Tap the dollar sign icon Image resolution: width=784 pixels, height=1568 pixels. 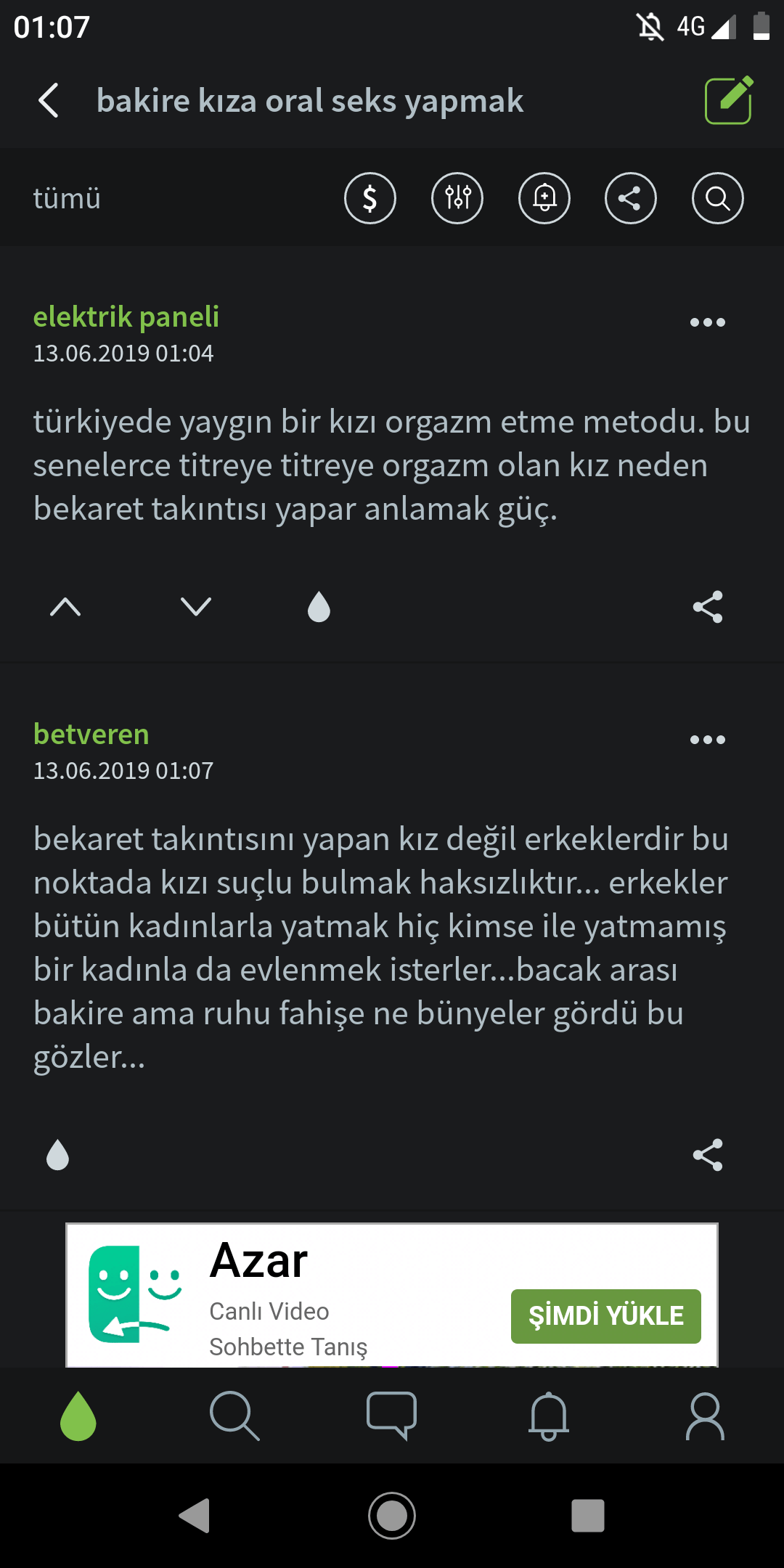(x=369, y=198)
